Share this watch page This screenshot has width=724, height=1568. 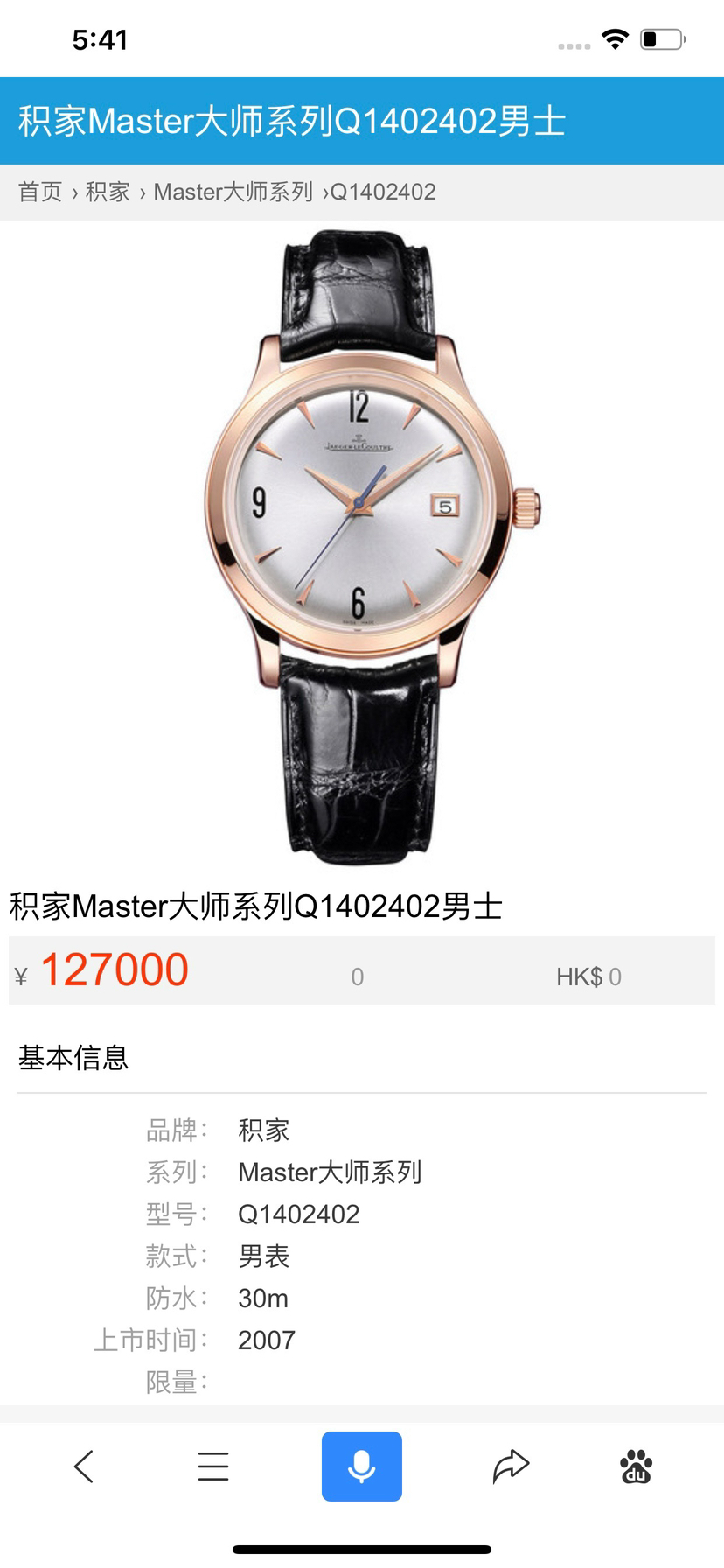(x=511, y=1466)
